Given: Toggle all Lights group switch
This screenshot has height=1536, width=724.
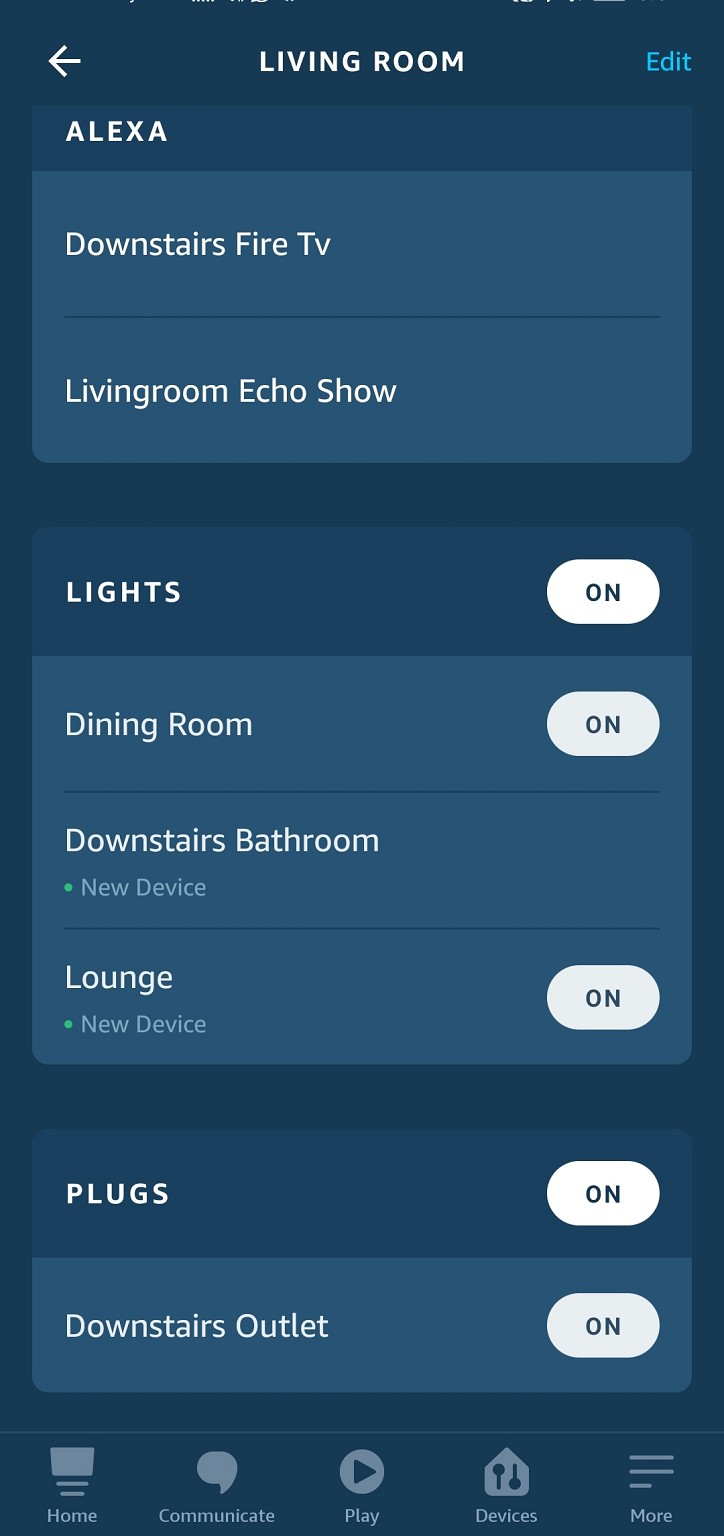Looking at the screenshot, I should [x=603, y=592].
